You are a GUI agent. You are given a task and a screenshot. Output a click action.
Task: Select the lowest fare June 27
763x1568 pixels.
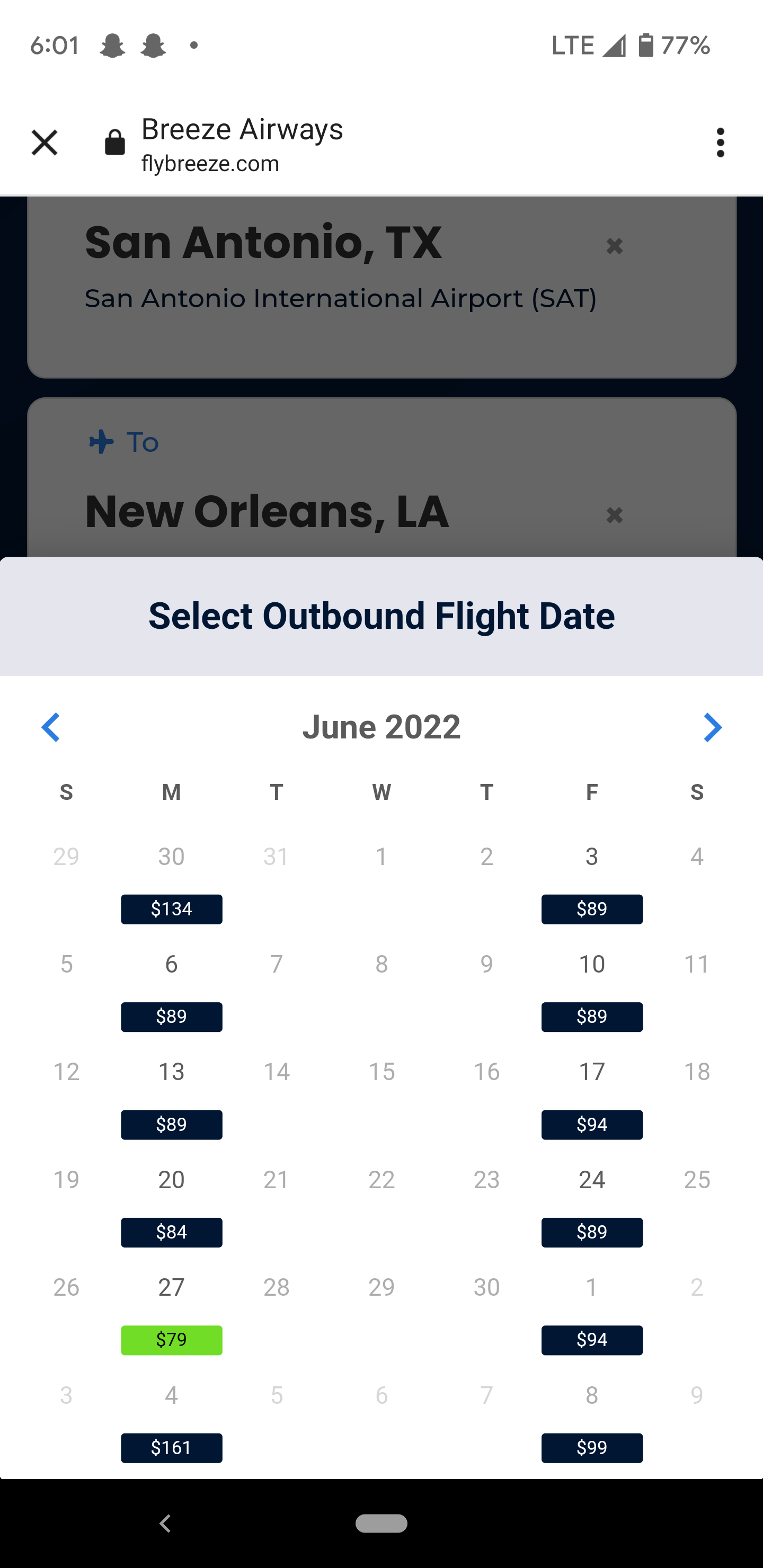pos(171,1313)
